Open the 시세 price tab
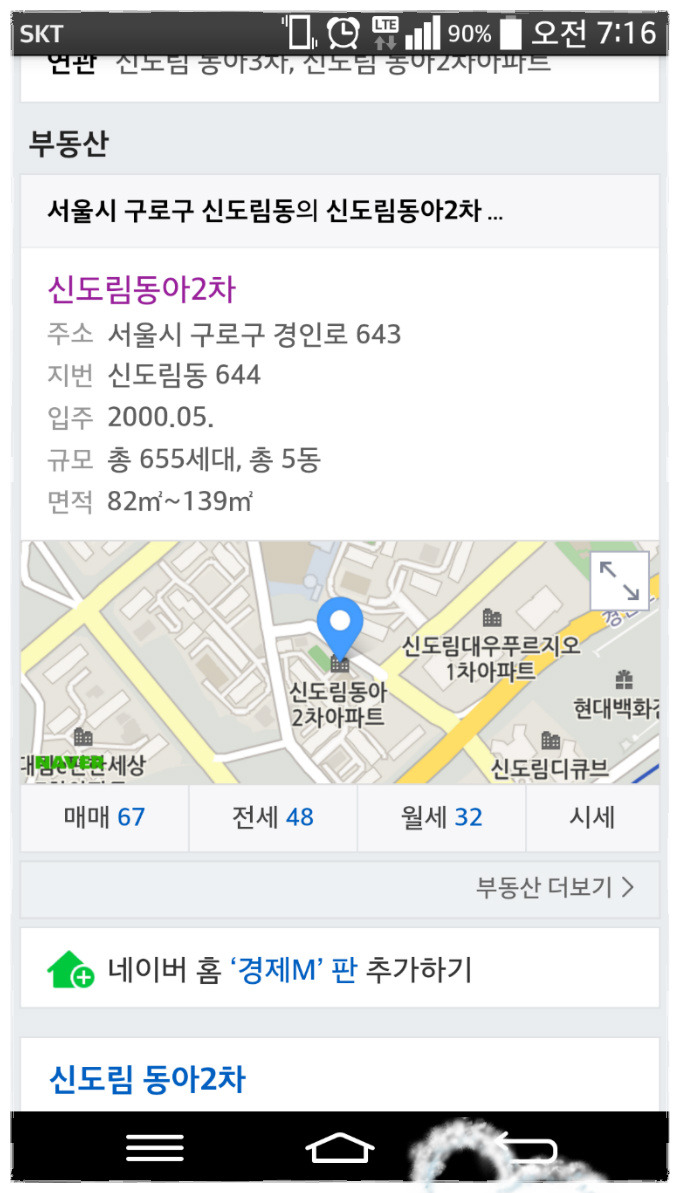Screen dimensions: 680x1193 pyautogui.click(x=593, y=818)
